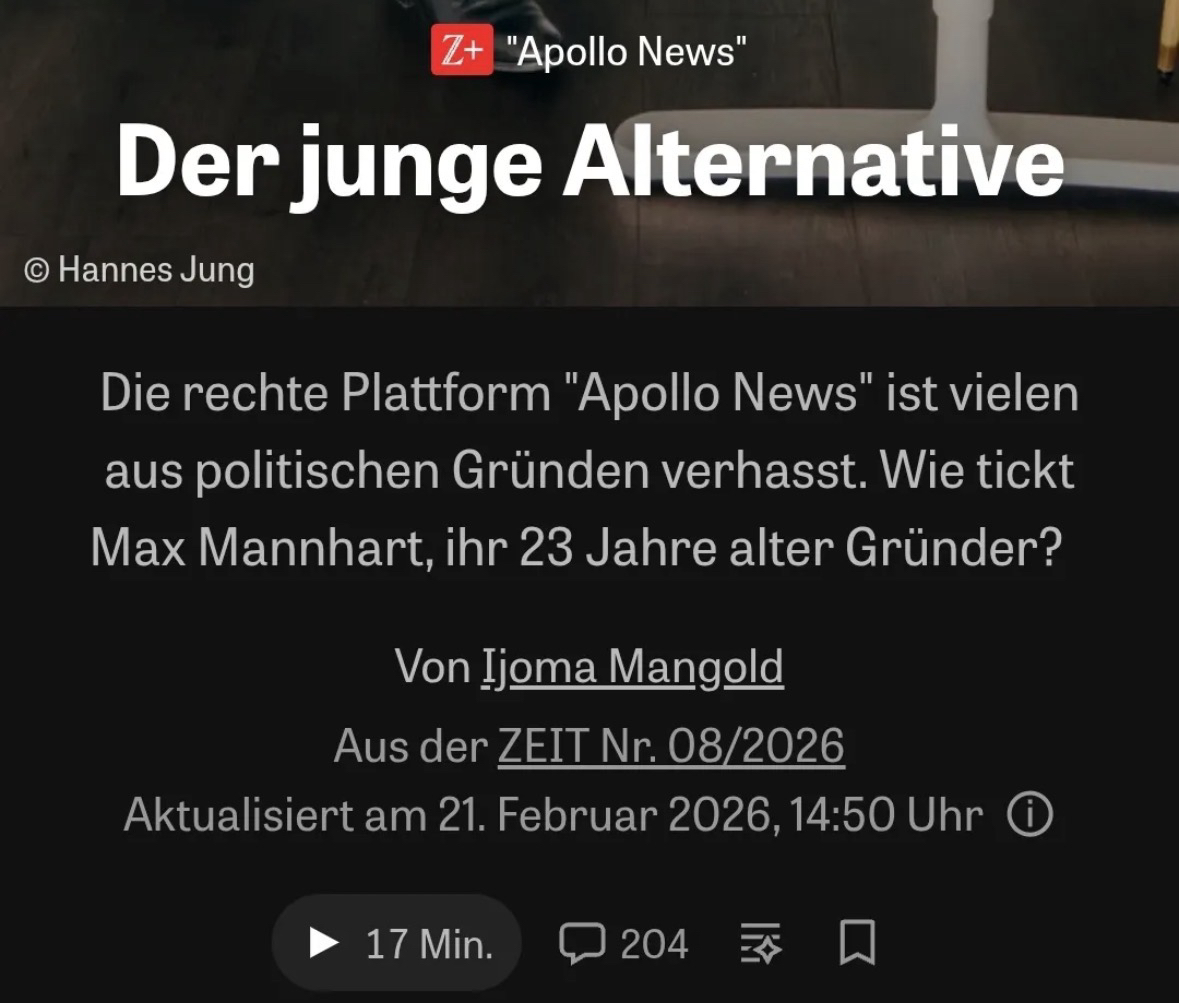Open author Ijoma Mangold's profile link

pyautogui.click(x=632, y=667)
